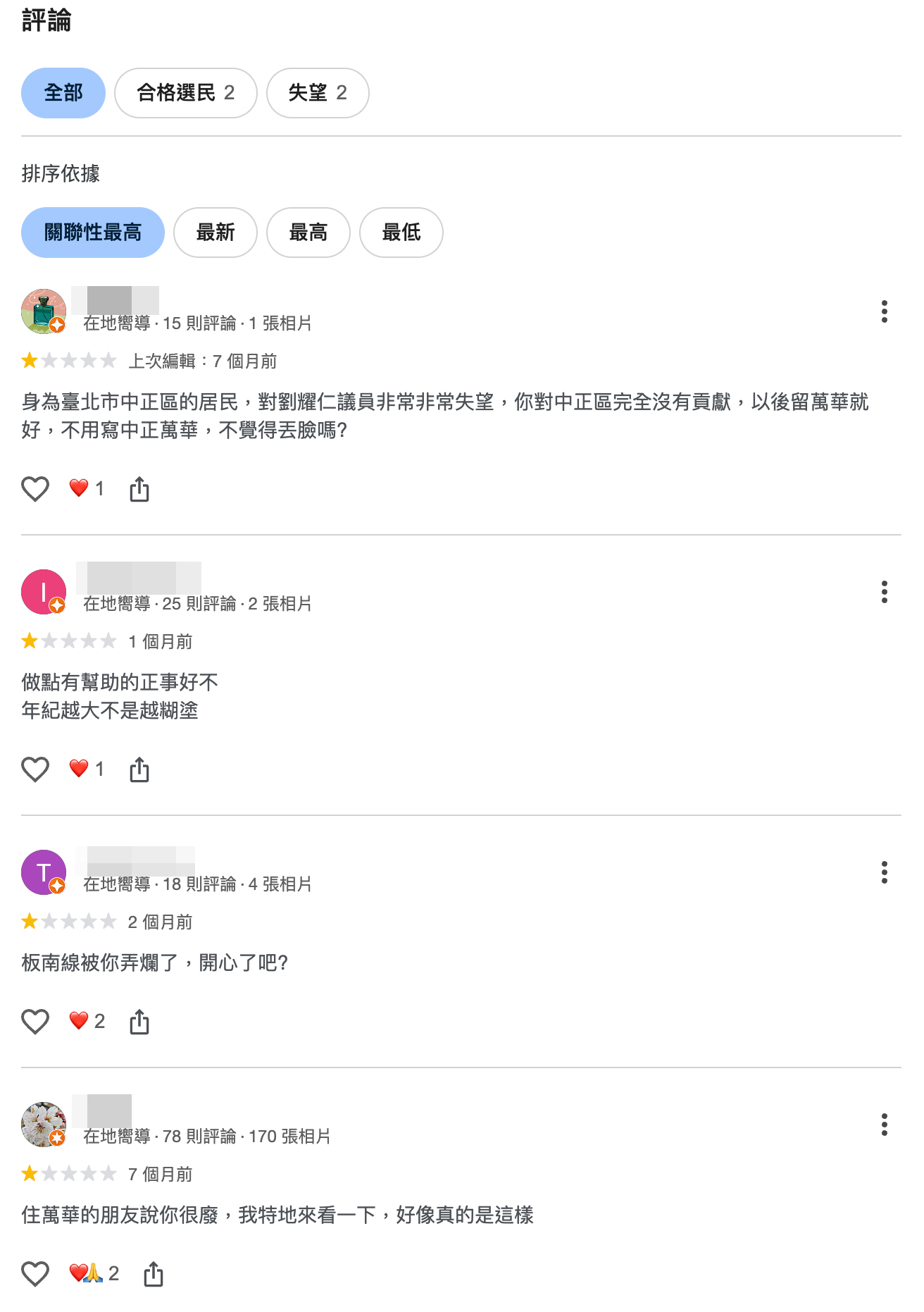Image resolution: width=924 pixels, height=1312 pixels.
Task: Sort reviews by 最低 rating
Action: [401, 233]
